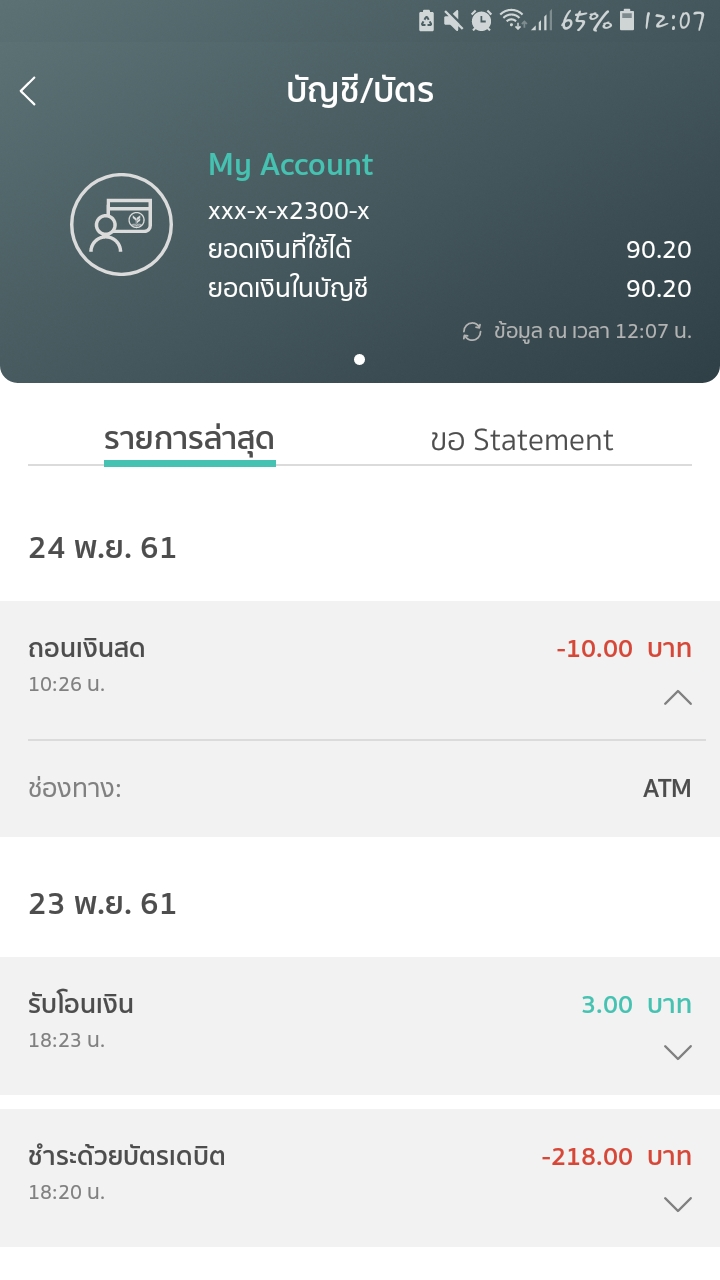Image resolution: width=720 pixels, height=1280 pixels.
Task: Expand the ชำระด้วยบัตรเดบิต -218.00 transaction
Action: coord(678,1204)
